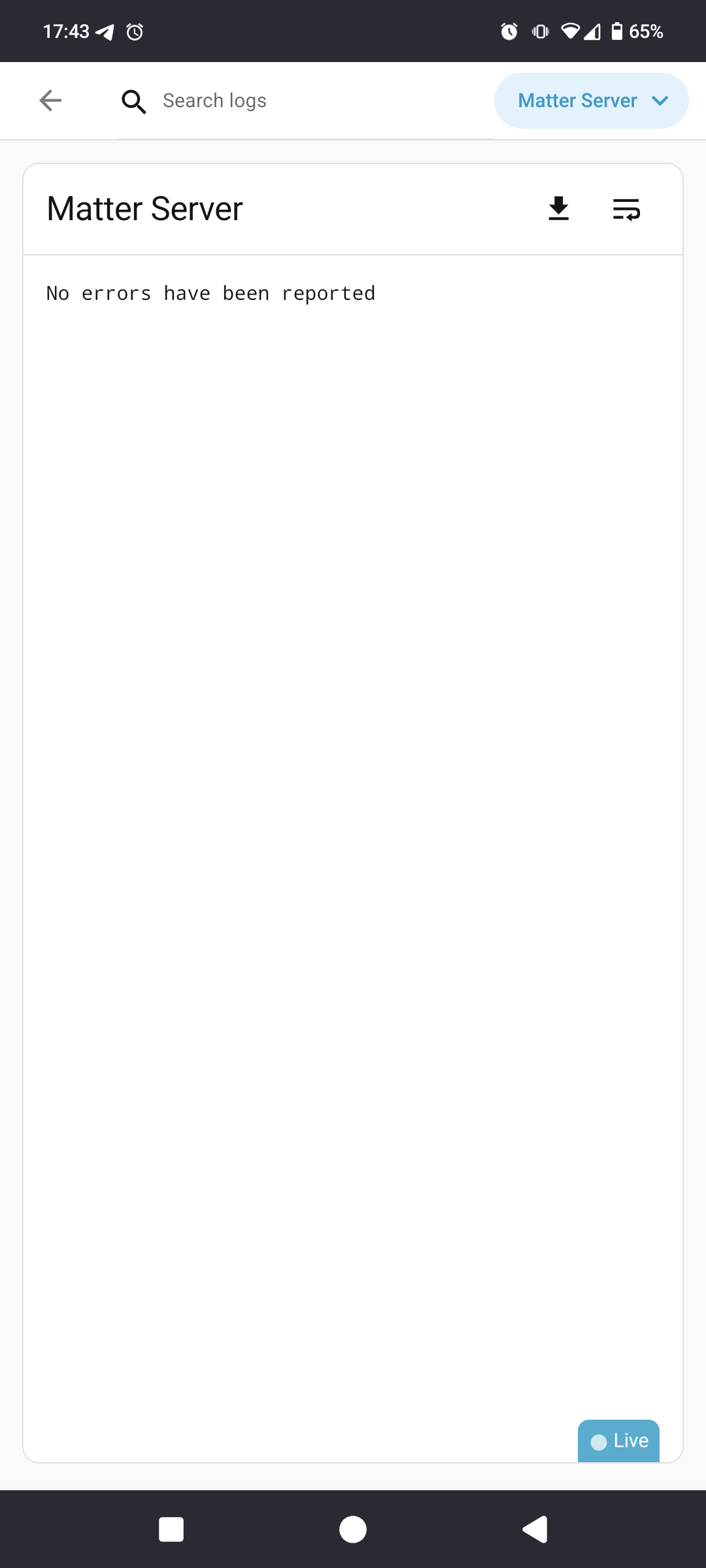Tap the Live indicator button
Image resolution: width=706 pixels, height=1568 pixels.
pyautogui.click(x=618, y=1441)
